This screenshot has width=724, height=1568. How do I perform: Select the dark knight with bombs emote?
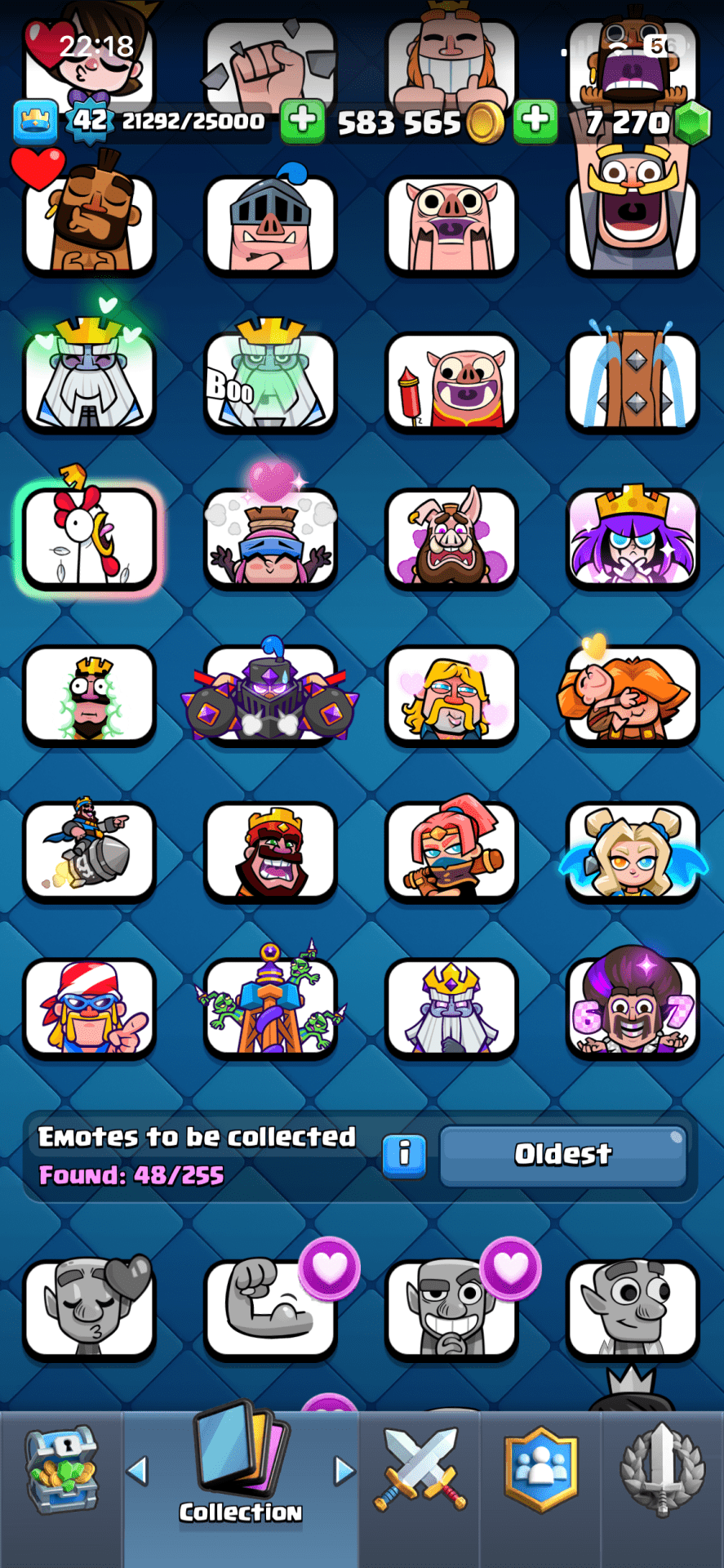(270, 694)
